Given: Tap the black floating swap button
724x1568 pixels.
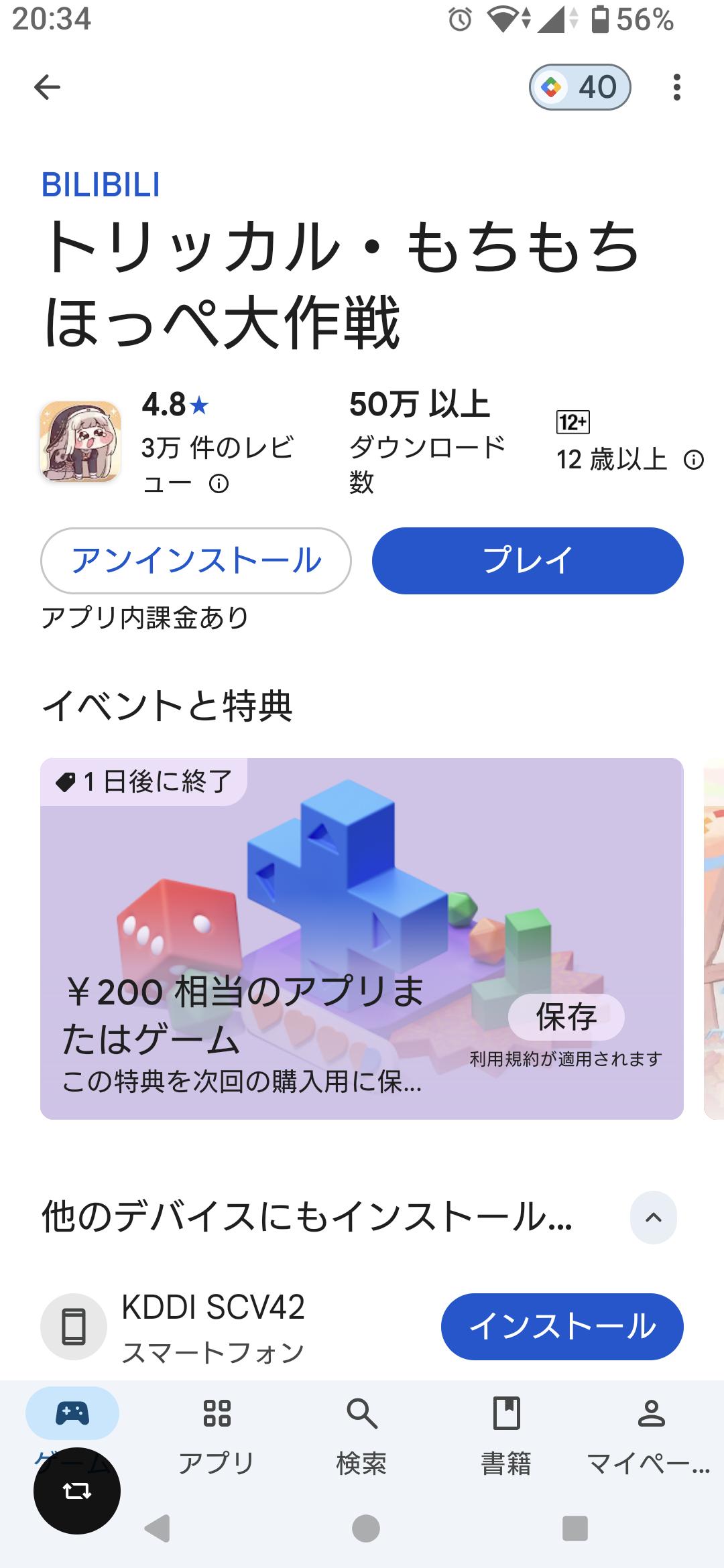Looking at the screenshot, I should click(x=77, y=1491).
